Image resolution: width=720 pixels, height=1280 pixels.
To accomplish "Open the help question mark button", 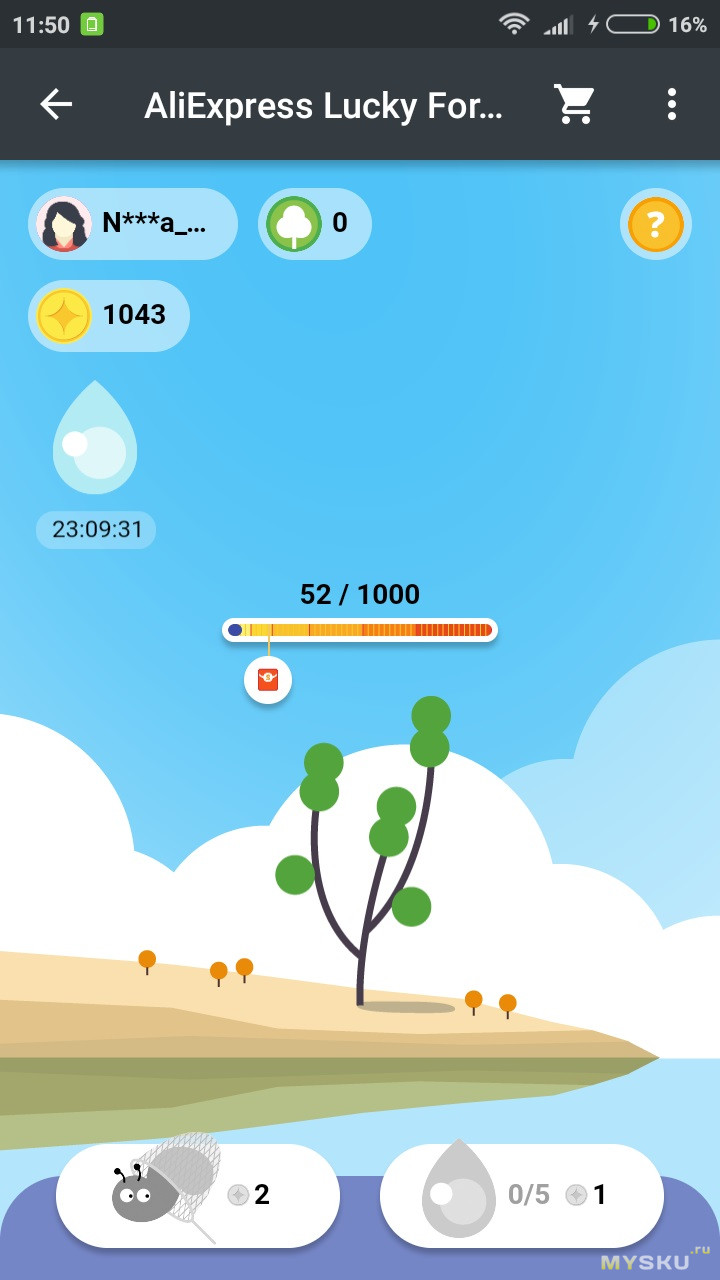I will tap(655, 224).
